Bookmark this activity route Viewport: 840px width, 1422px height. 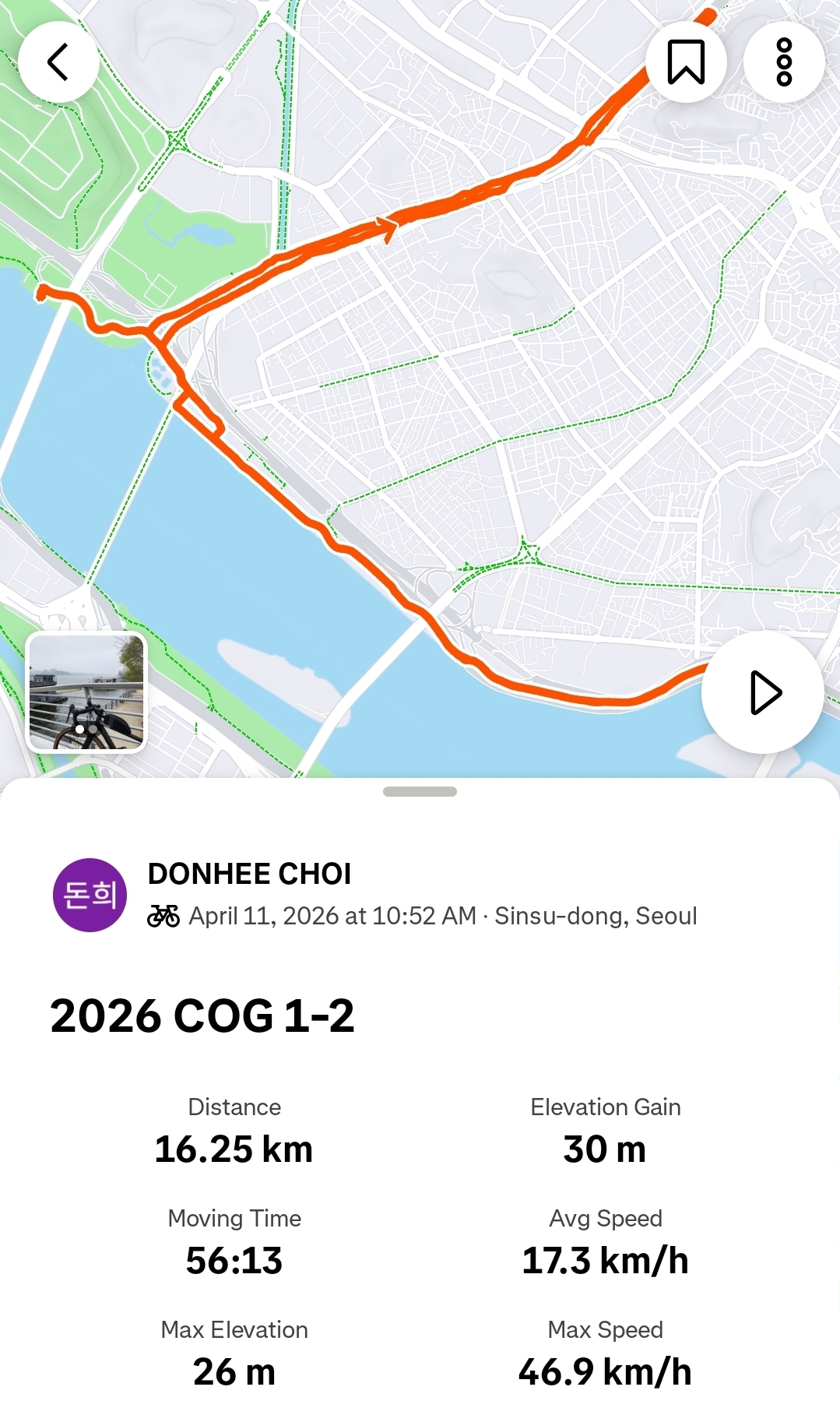[x=686, y=62]
